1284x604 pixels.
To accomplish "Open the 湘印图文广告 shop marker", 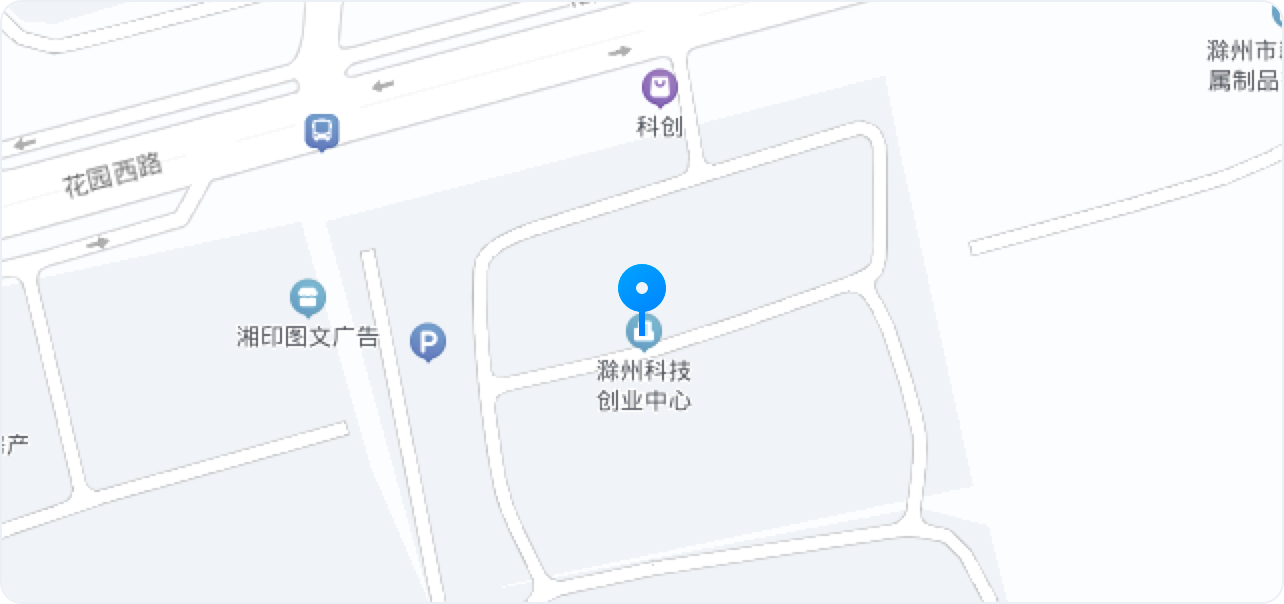I will tap(307, 297).
